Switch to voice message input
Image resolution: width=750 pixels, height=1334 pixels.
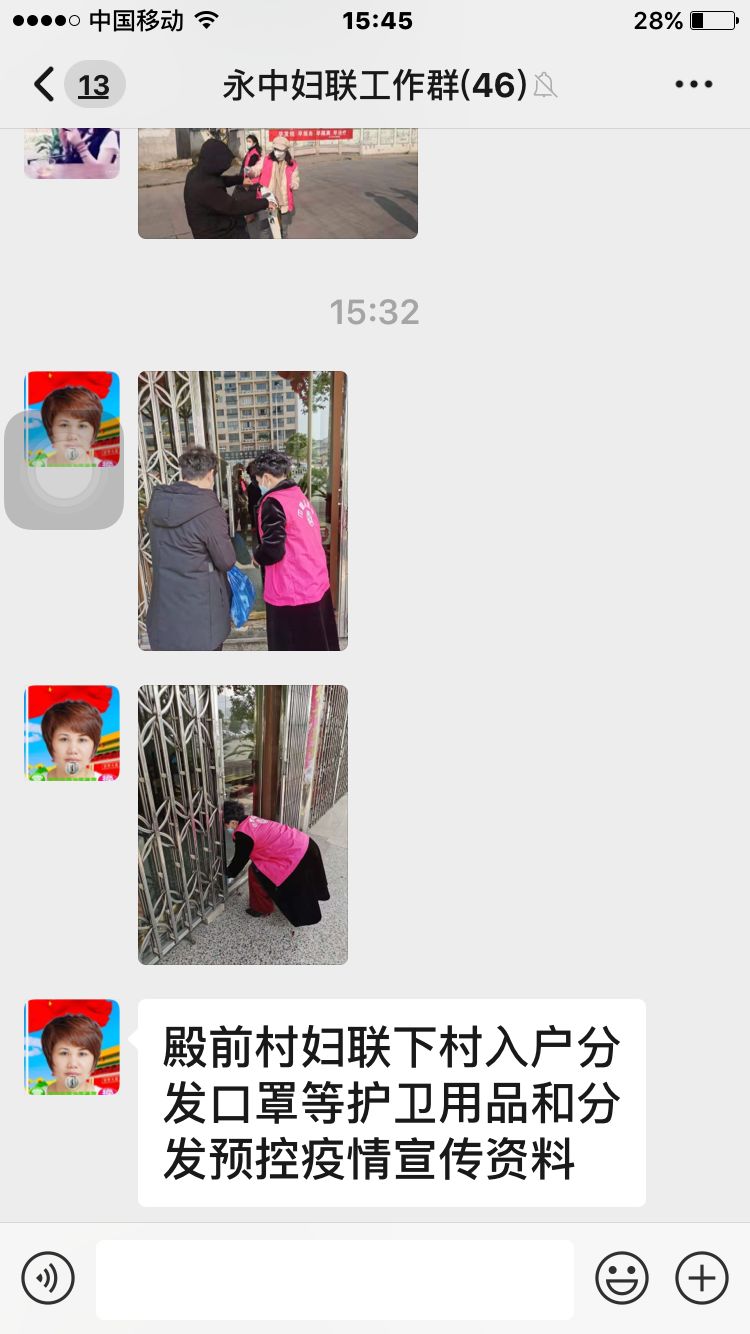click(48, 1278)
